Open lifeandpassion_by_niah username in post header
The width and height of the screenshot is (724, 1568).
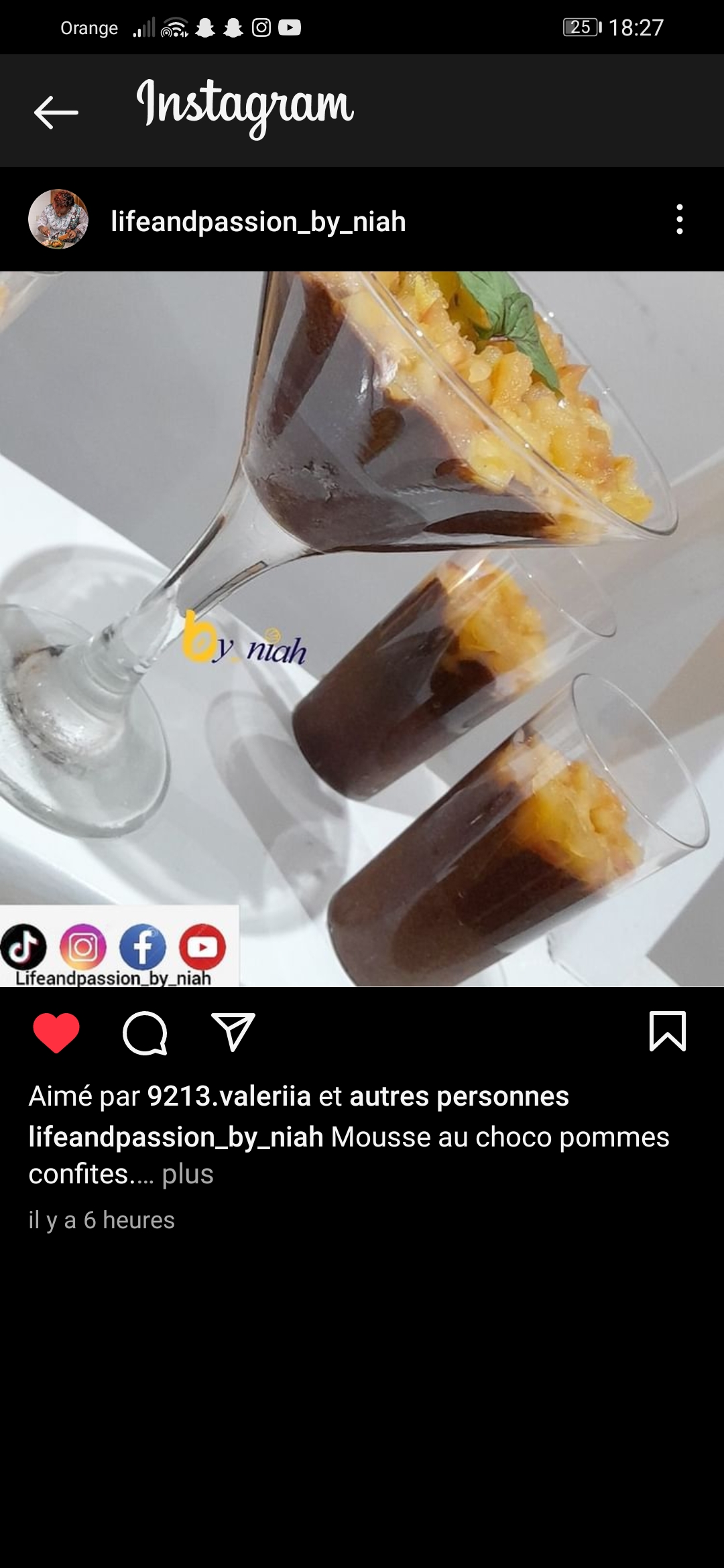pyautogui.click(x=258, y=222)
